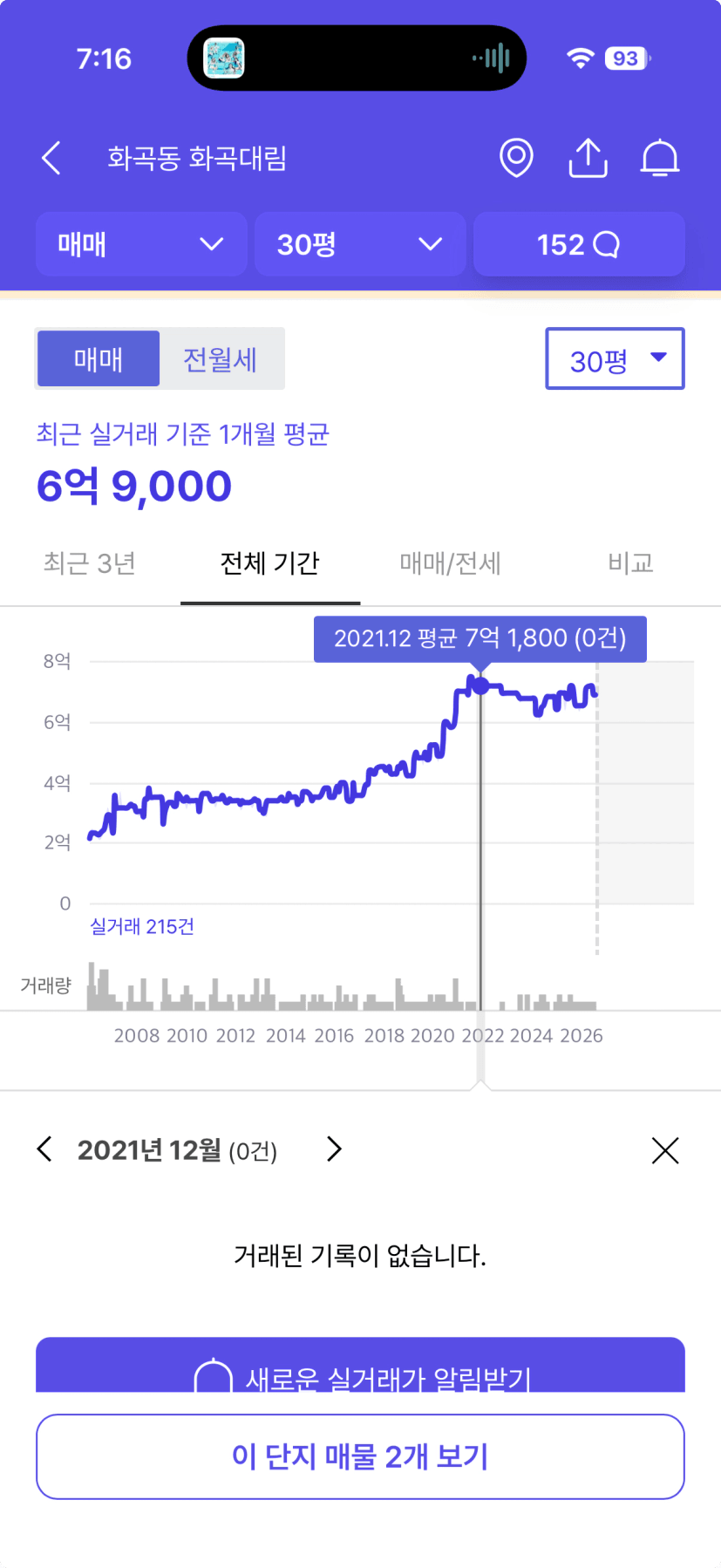721x1568 pixels.
Task: Open the 비교 tab
Action: 630,563
